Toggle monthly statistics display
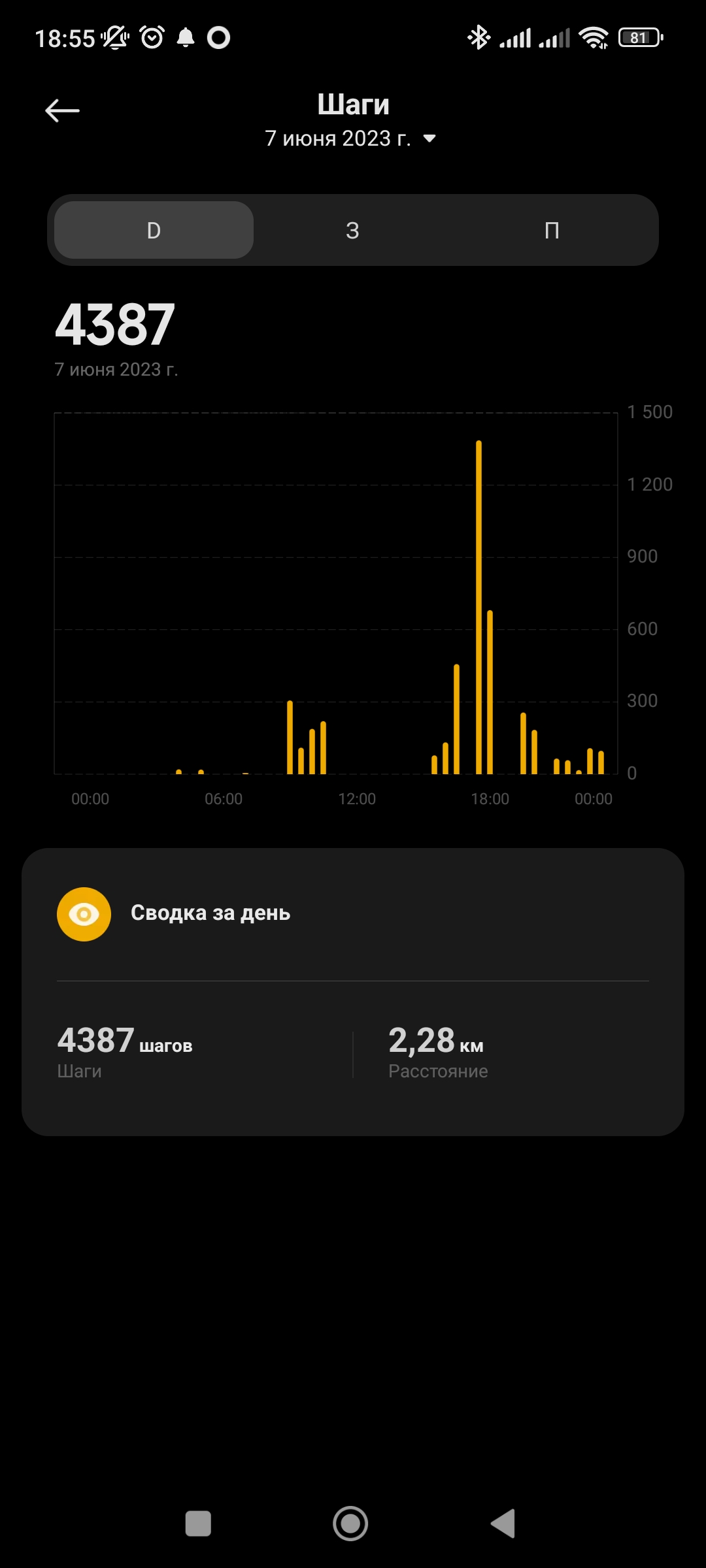Screen dimensions: 706x1568 tap(551, 230)
